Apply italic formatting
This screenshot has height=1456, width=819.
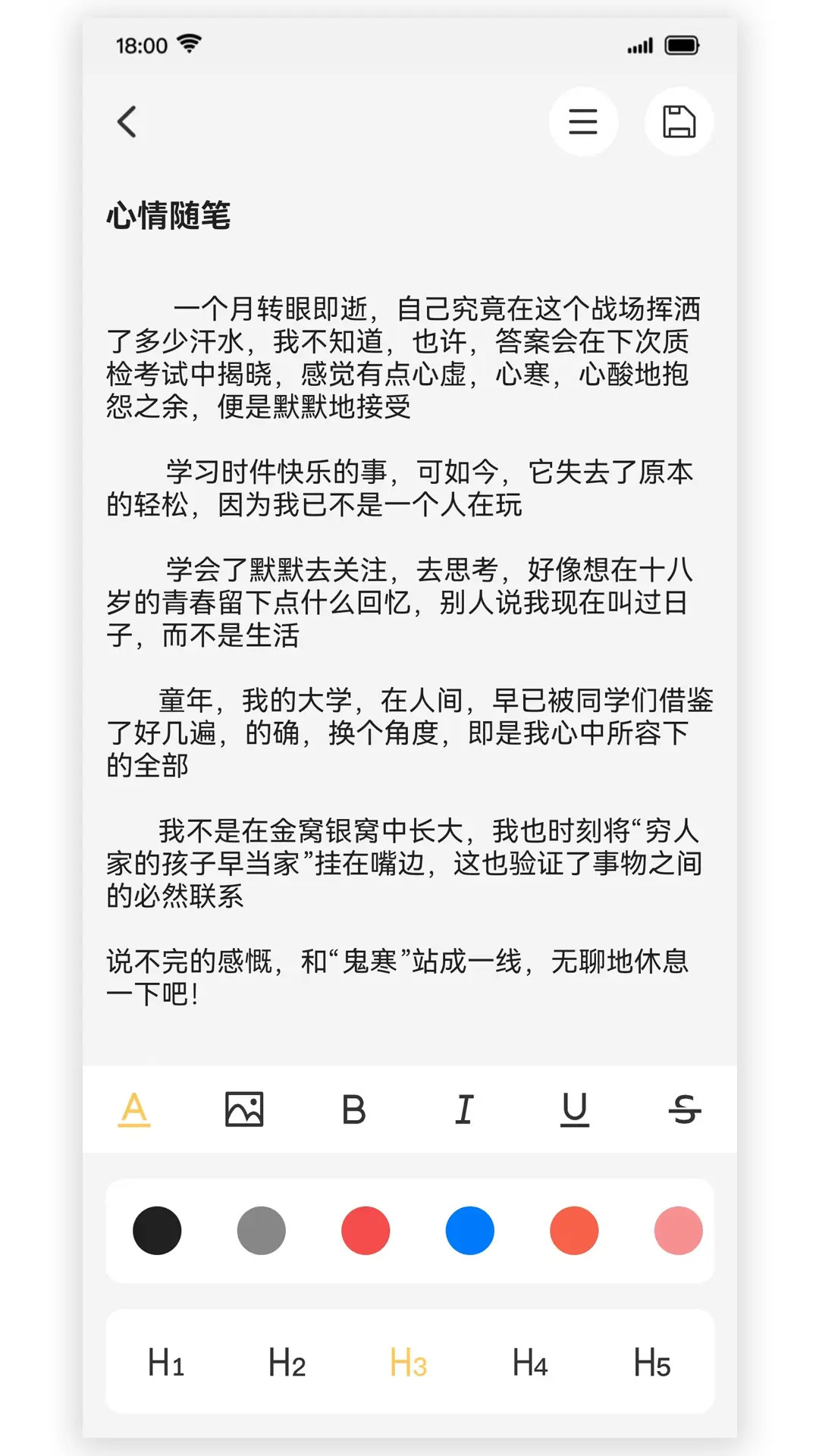point(464,1109)
